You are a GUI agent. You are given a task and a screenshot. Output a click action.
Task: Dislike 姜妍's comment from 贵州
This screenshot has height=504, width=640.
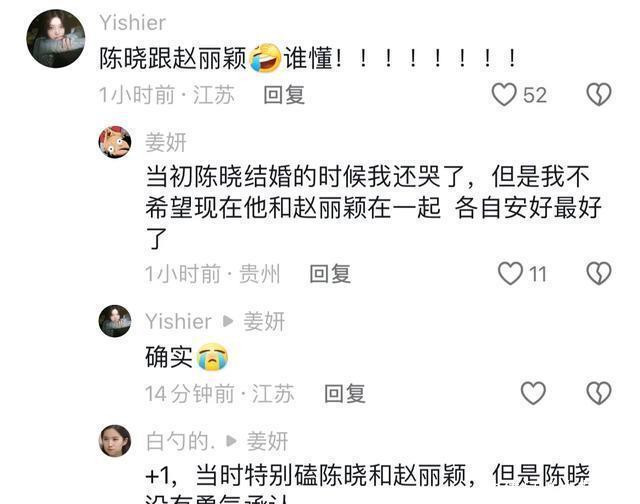tap(598, 273)
